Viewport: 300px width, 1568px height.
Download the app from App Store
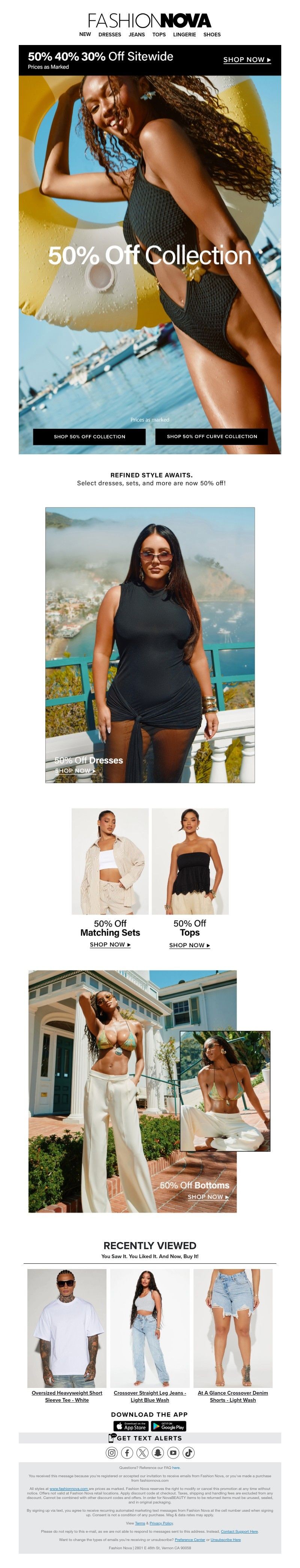pos(131,1426)
